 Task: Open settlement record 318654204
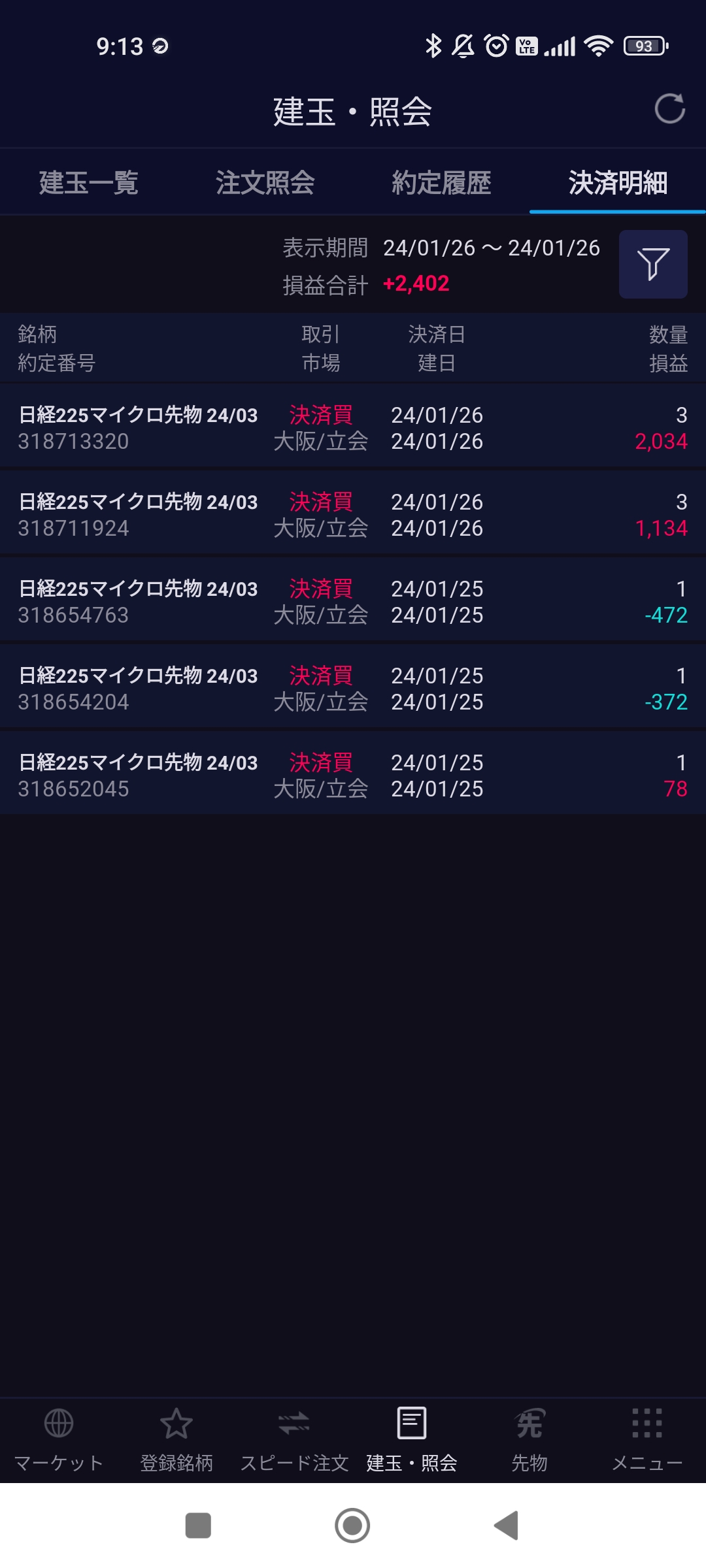coord(353,688)
